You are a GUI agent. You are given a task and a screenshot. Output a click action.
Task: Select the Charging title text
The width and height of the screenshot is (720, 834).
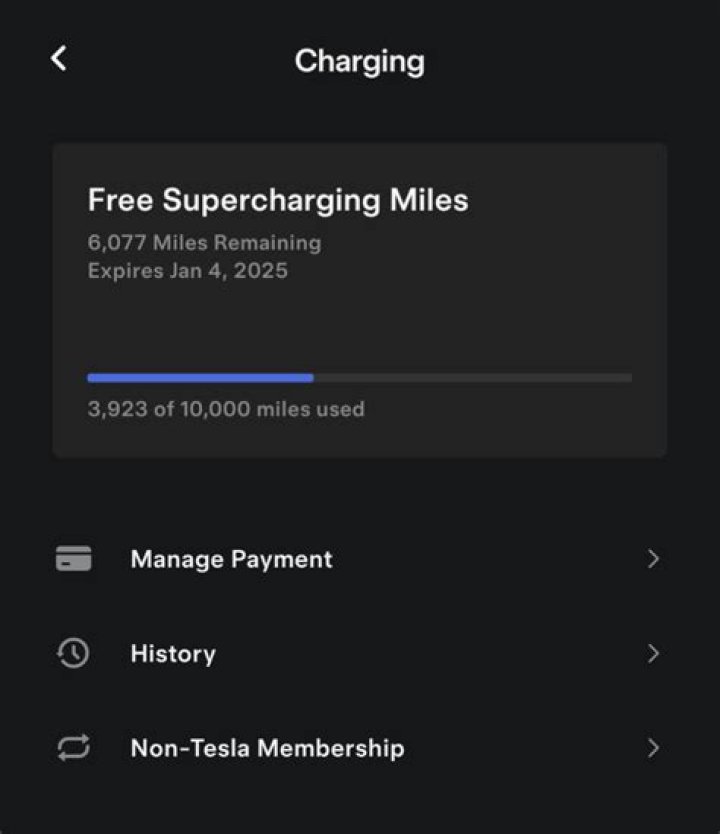coord(359,61)
